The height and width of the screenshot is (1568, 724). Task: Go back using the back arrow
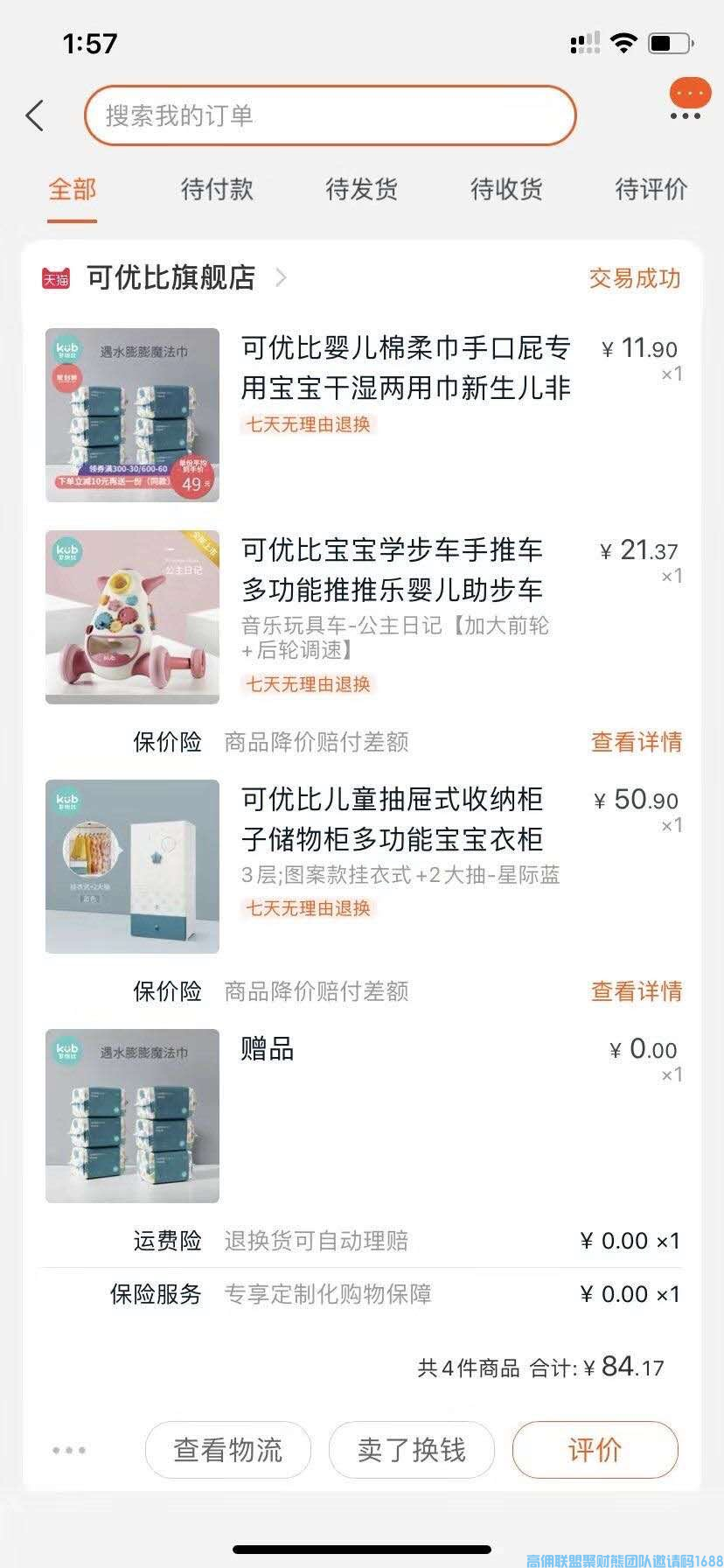coord(35,115)
